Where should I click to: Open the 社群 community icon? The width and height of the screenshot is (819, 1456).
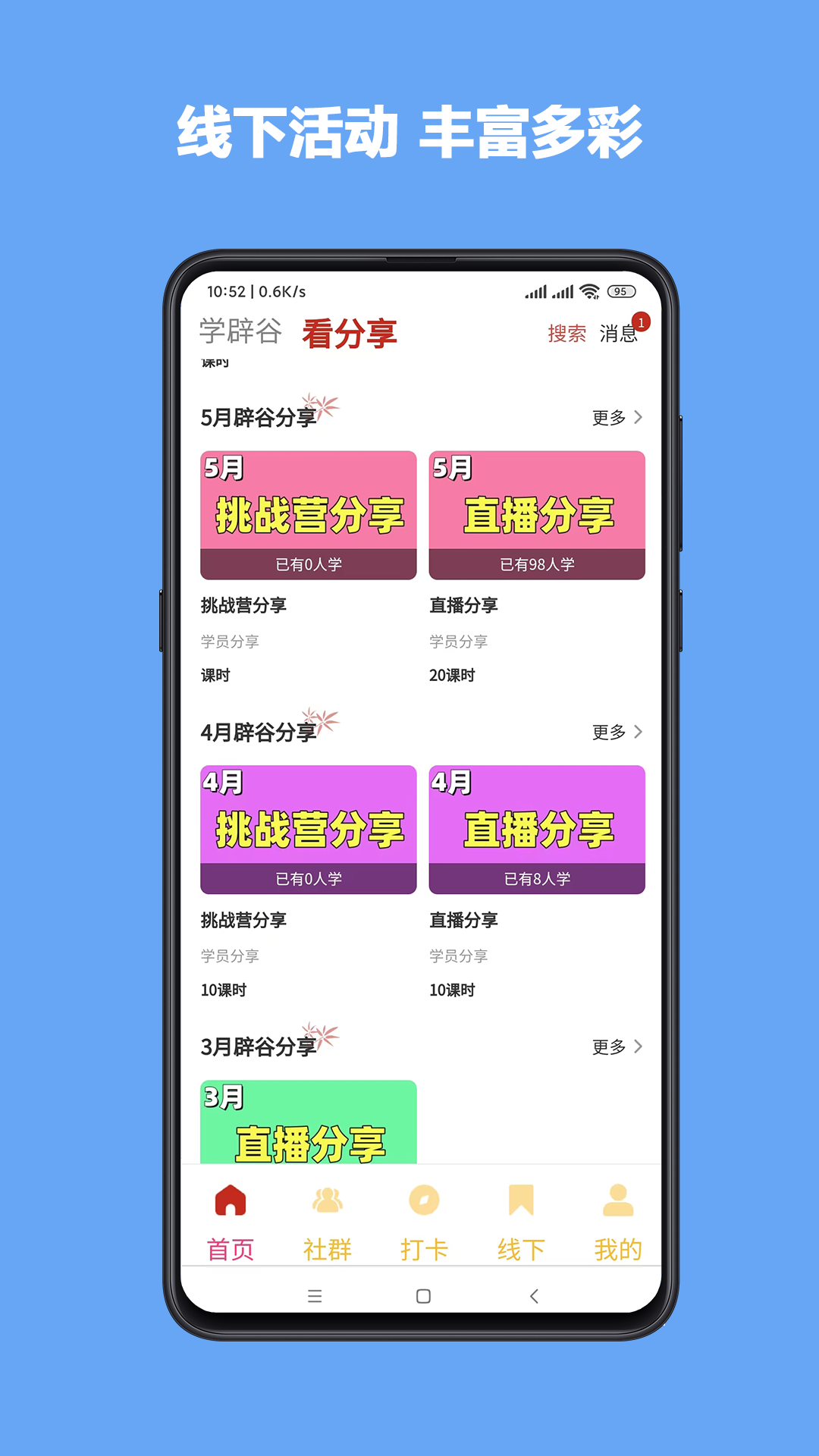[x=328, y=1202]
